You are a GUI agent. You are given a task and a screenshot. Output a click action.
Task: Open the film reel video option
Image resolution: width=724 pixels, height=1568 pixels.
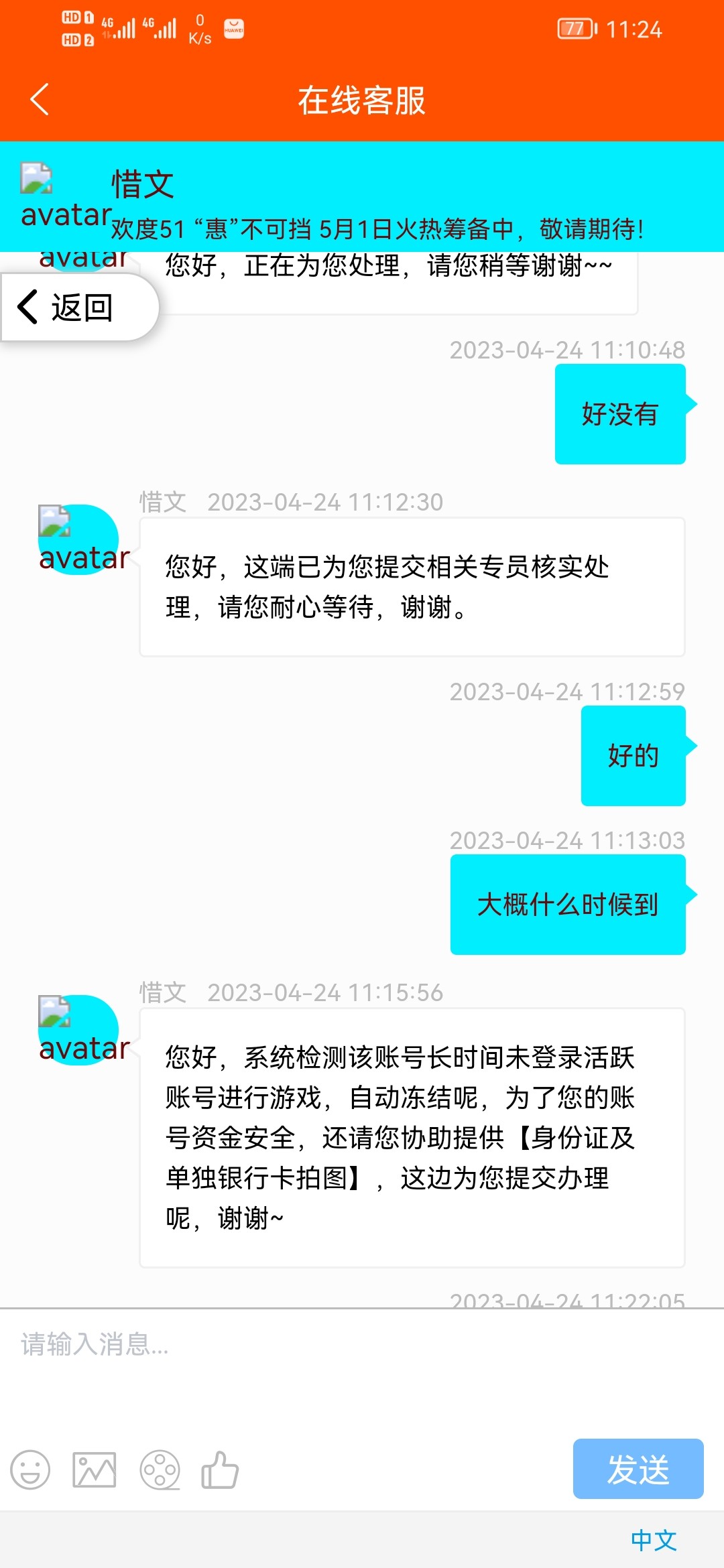click(x=160, y=1470)
